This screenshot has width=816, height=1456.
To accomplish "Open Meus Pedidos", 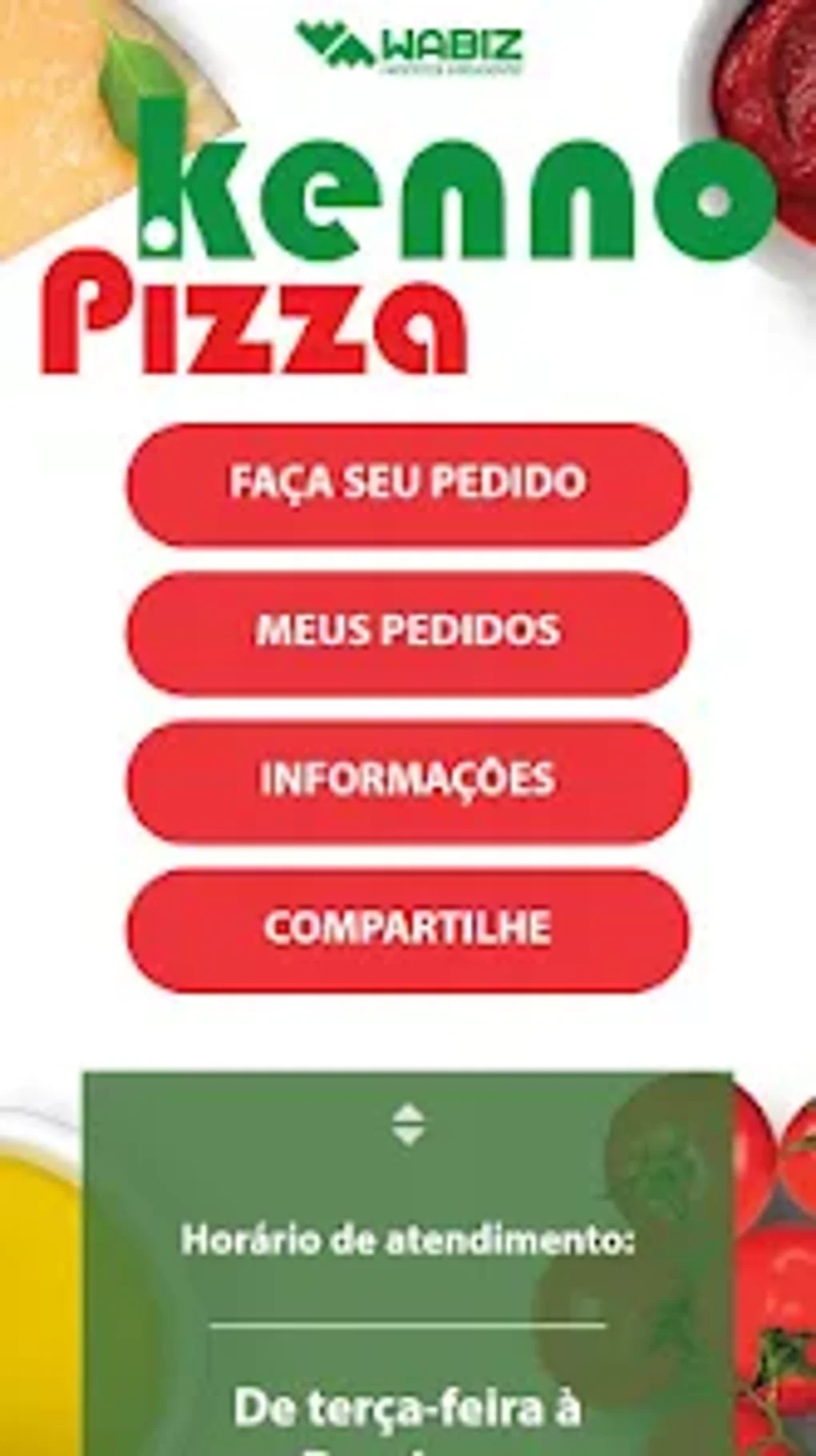I will click(x=407, y=632).
